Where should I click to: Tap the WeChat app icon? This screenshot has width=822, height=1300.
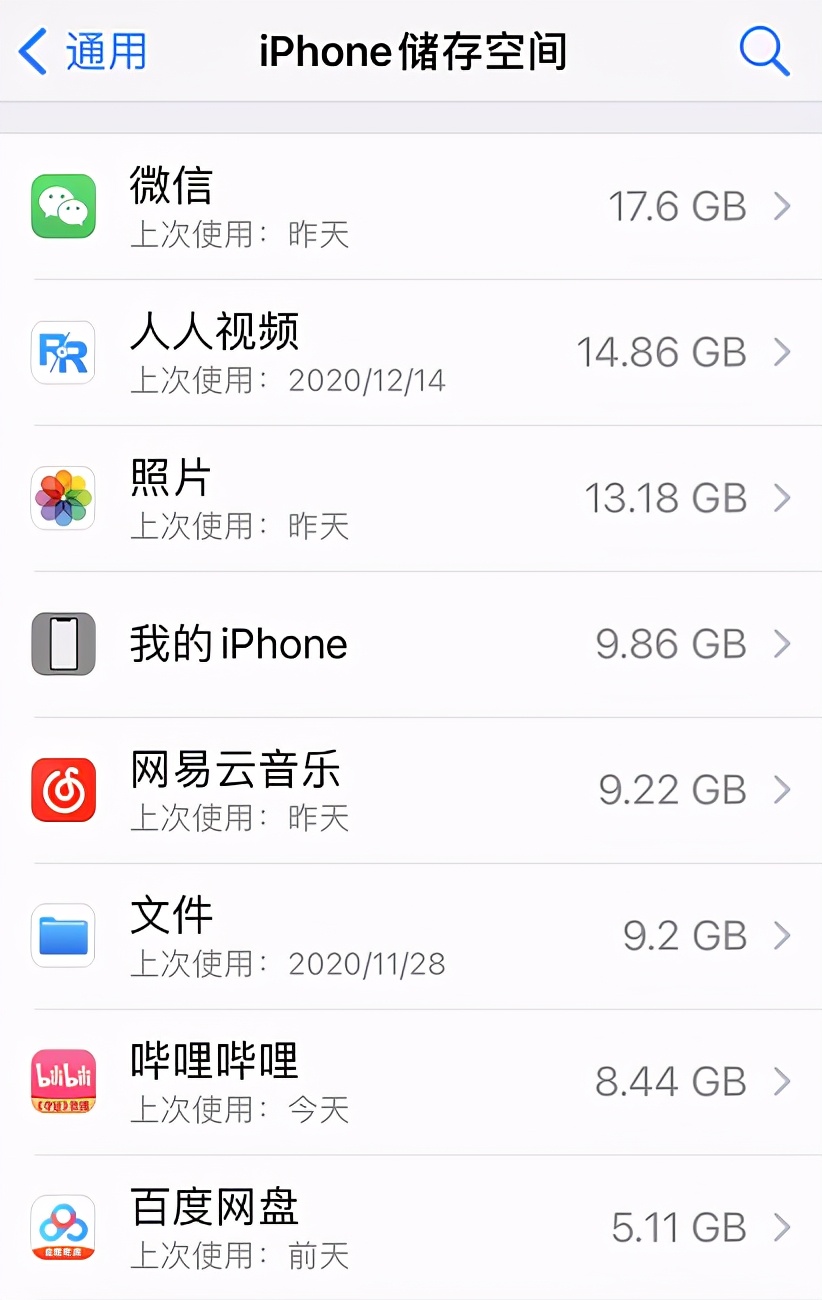point(62,207)
